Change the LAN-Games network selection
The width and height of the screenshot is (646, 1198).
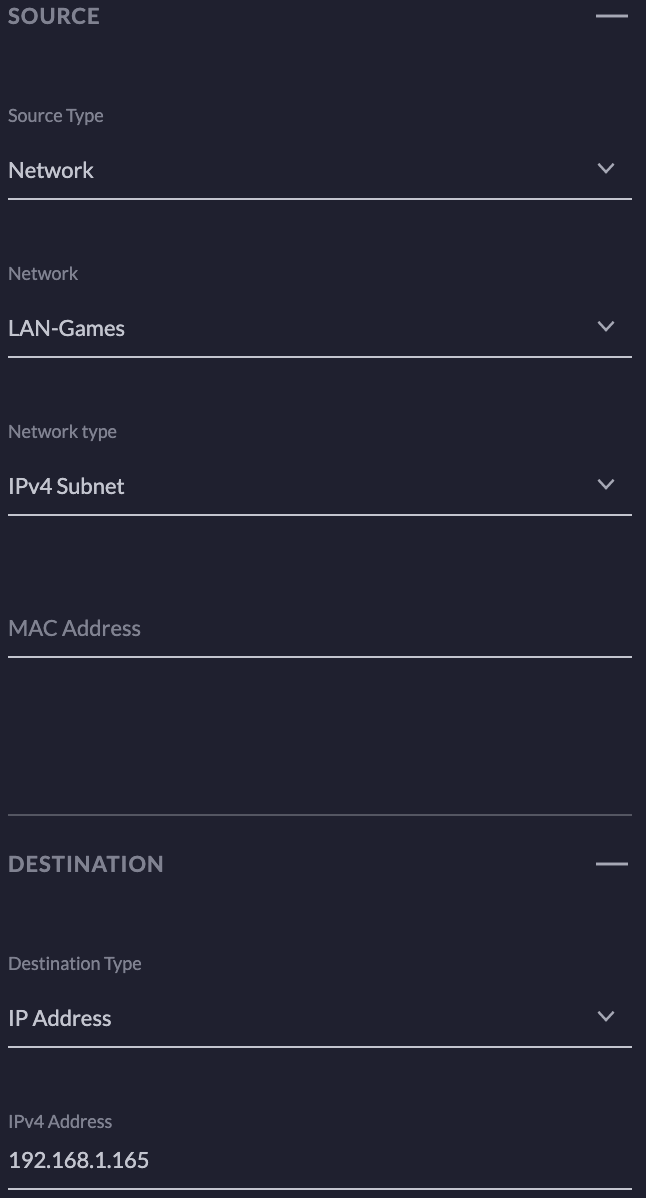(319, 328)
